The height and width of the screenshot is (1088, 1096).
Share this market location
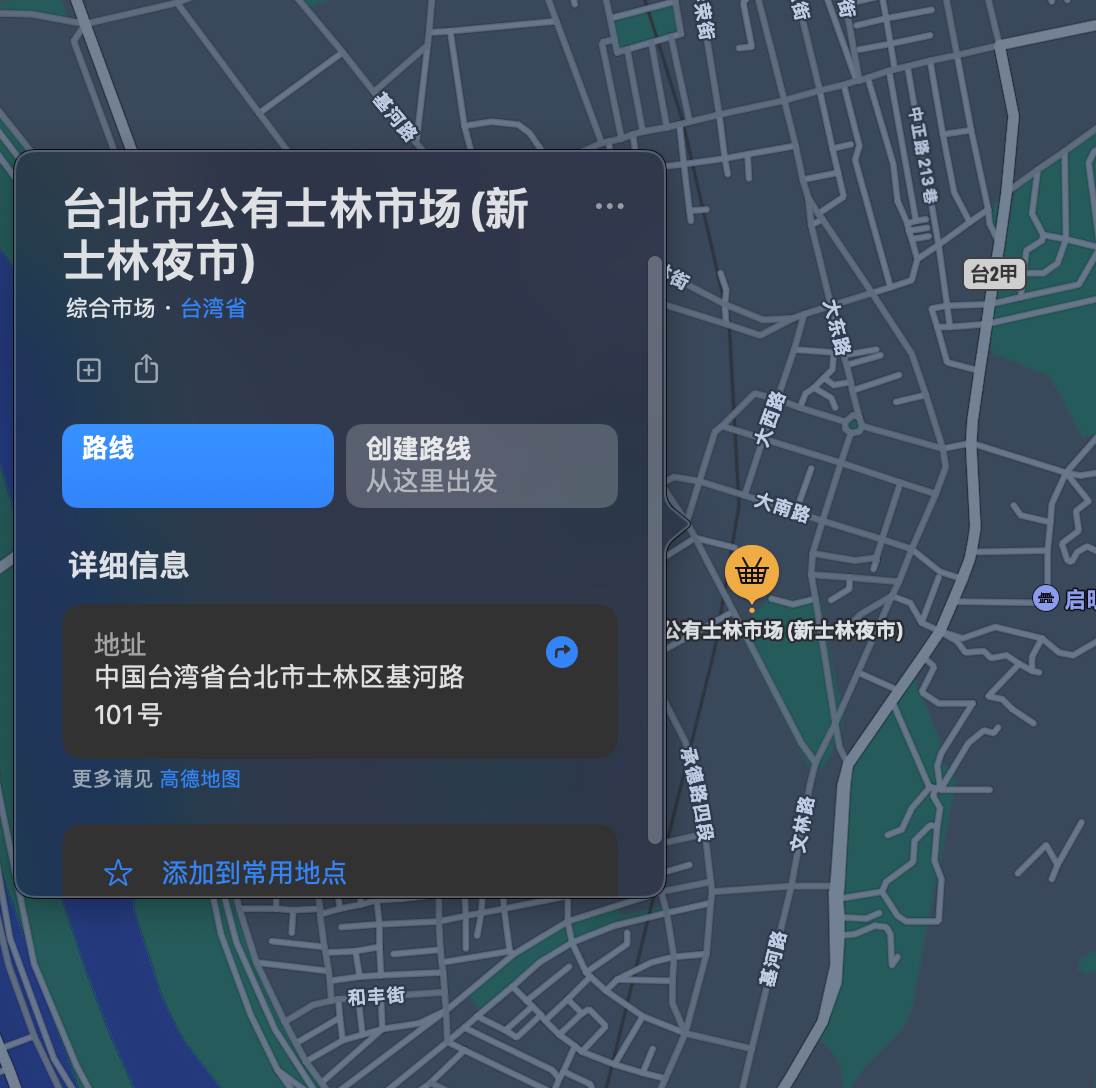146,369
